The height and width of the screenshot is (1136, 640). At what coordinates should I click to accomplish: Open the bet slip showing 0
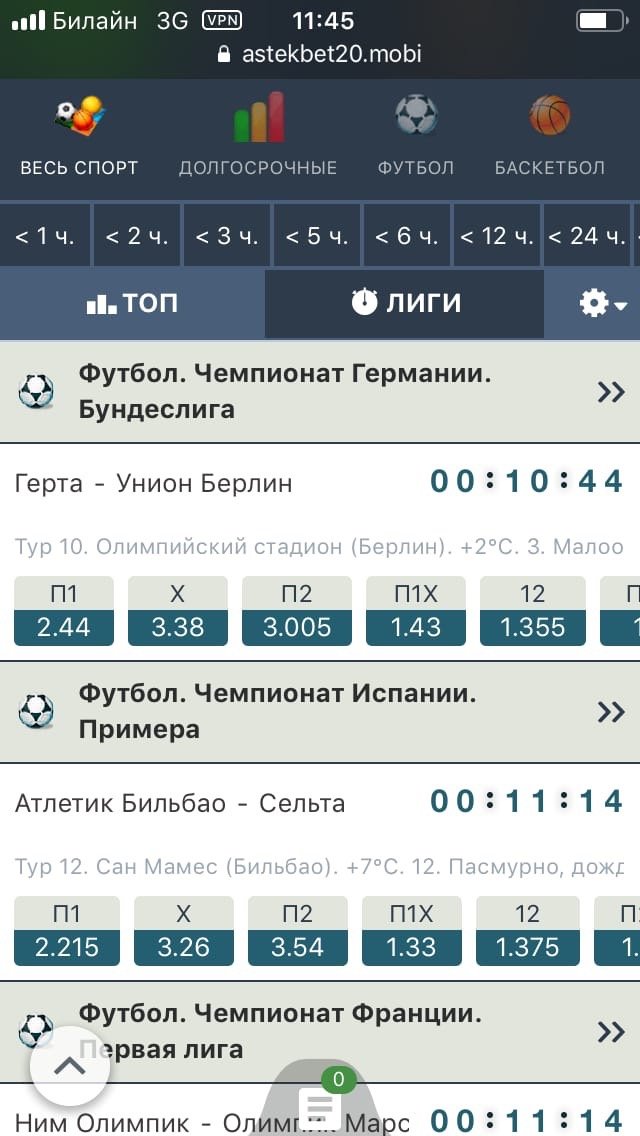319,1103
